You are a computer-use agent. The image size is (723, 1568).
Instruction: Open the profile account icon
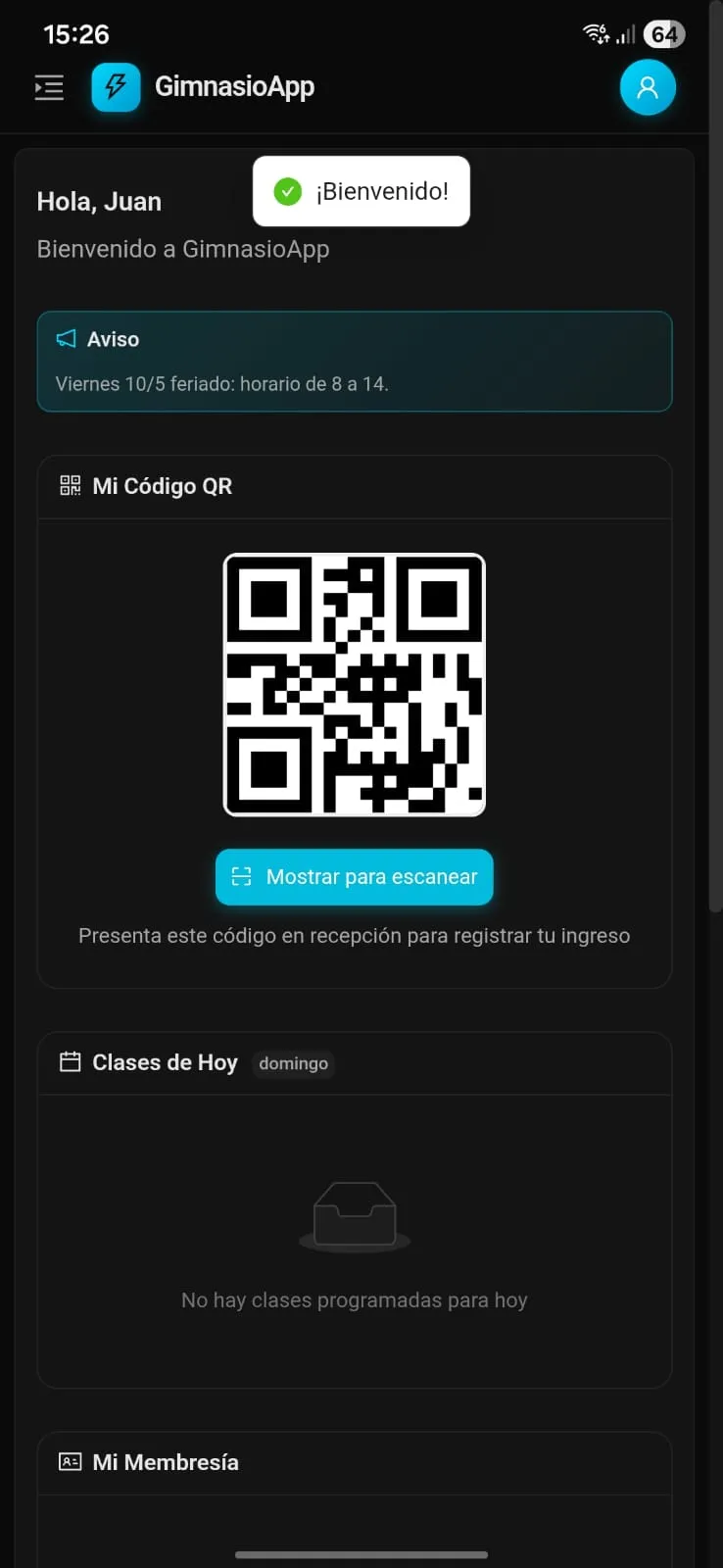pos(648,87)
